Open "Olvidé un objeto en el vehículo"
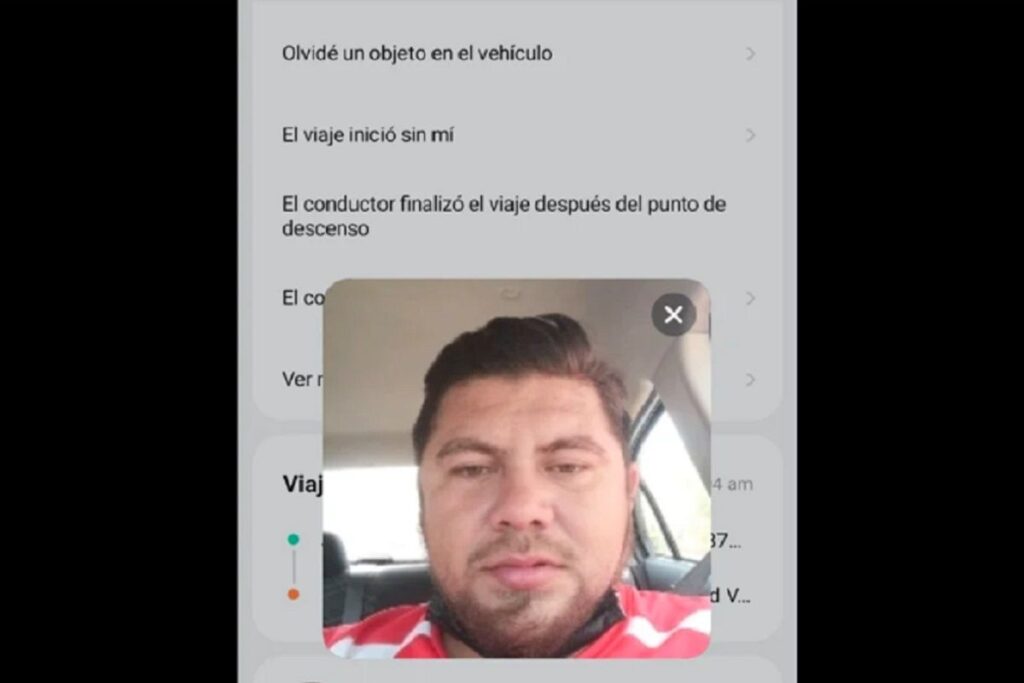This screenshot has height=683, width=1024. point(417,53)
